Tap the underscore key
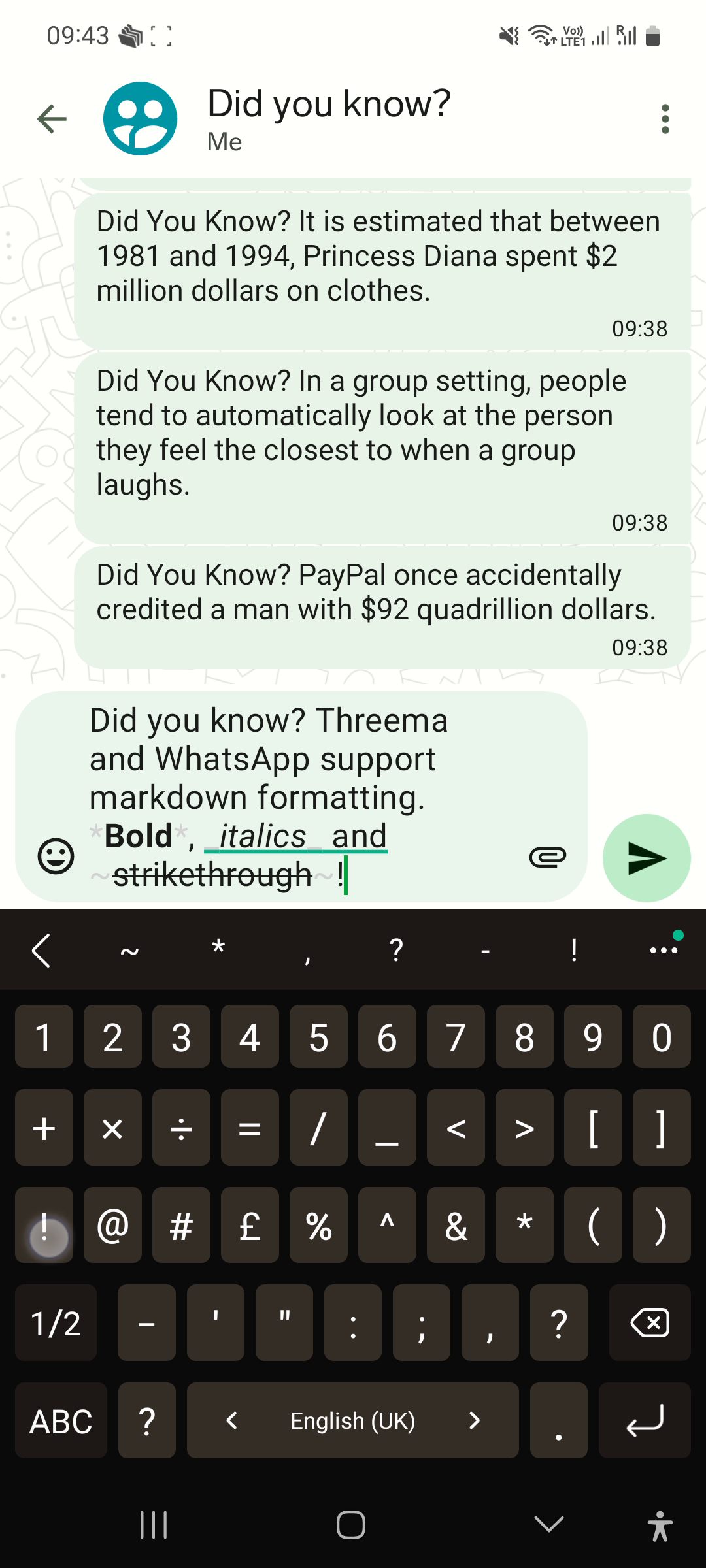The image size is (706, 1568). [x=387, y=1128]
